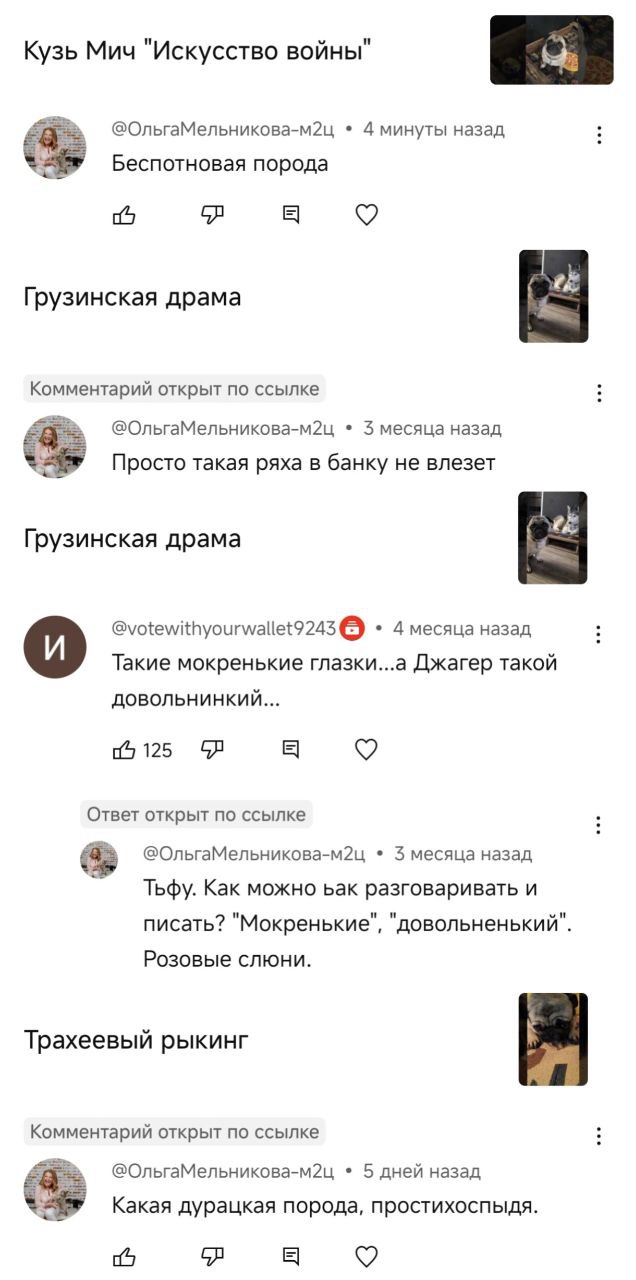The image size is (636, 1280).
Task: Open the "Трахеевый рыкинг" video thumbnail
Action: click(x=553, y=1039)
